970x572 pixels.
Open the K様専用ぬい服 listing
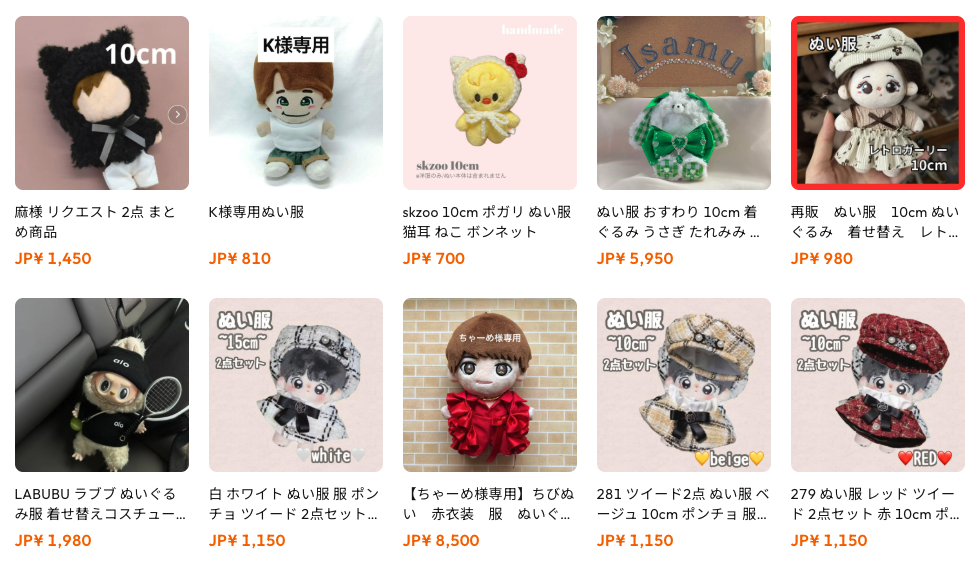[295, 103]
